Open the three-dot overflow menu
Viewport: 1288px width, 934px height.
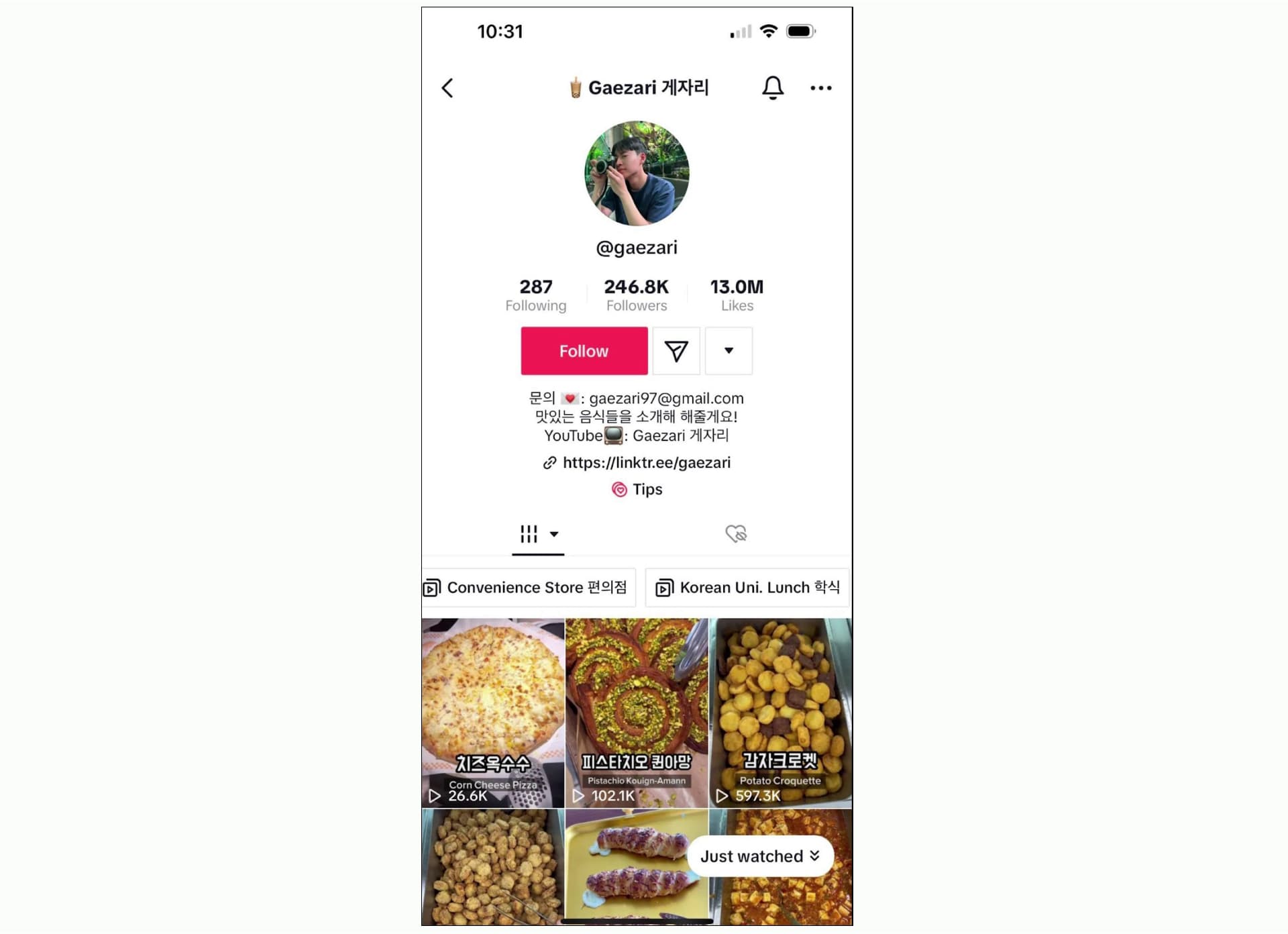click(820, 88)
